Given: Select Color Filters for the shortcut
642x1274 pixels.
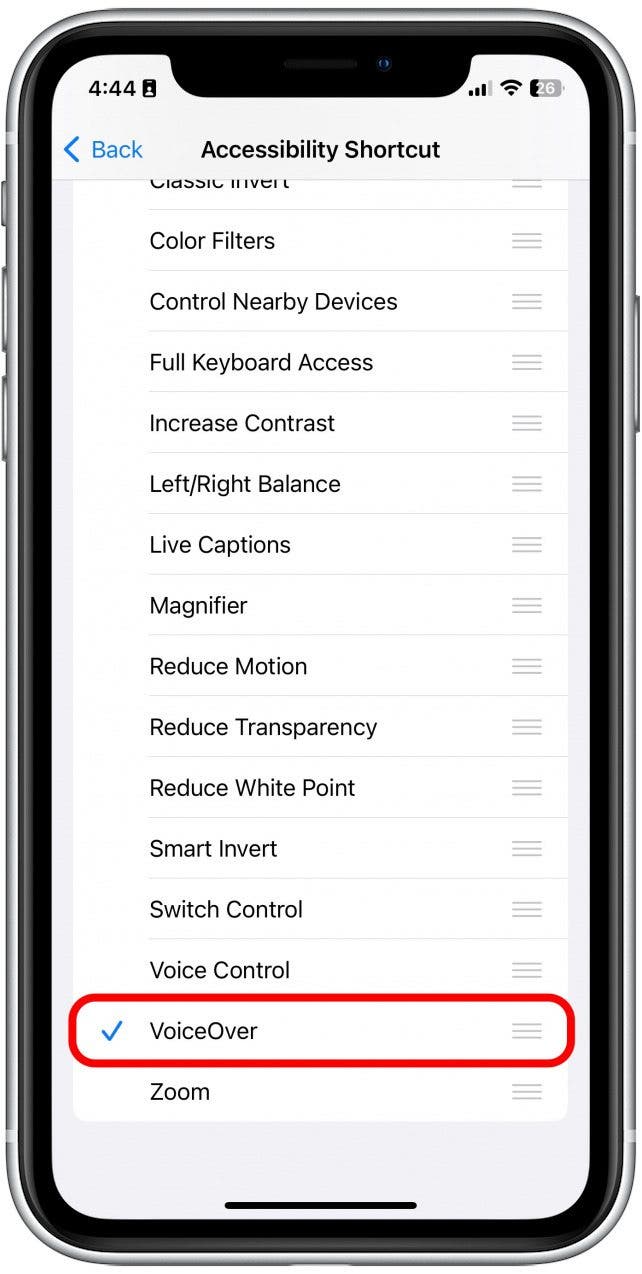Looking at the screenshot, I should (x=212, y=241).
